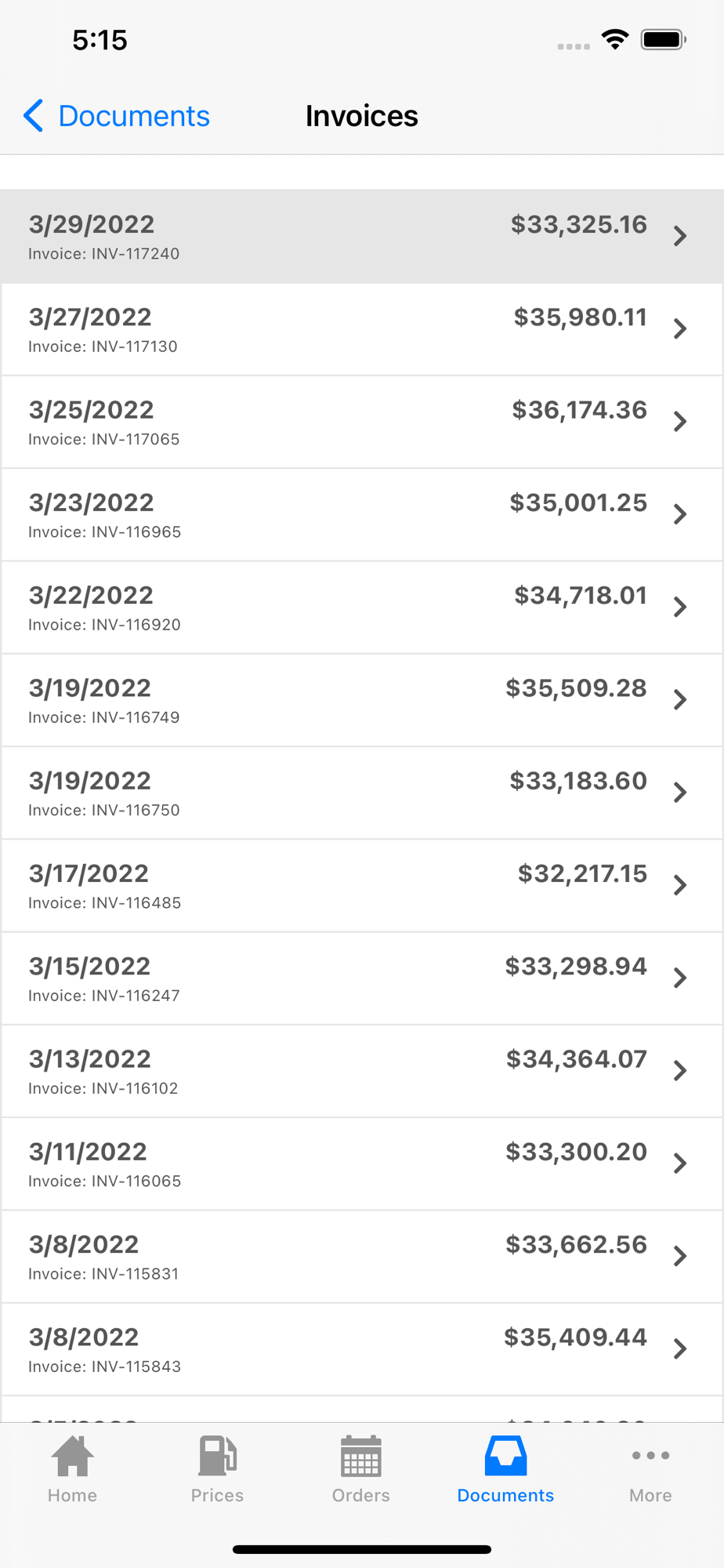Image resolution: width=724 pixels, height=1568 pixels.
Task: Open the More tab
Action: tap(650, 1469)
